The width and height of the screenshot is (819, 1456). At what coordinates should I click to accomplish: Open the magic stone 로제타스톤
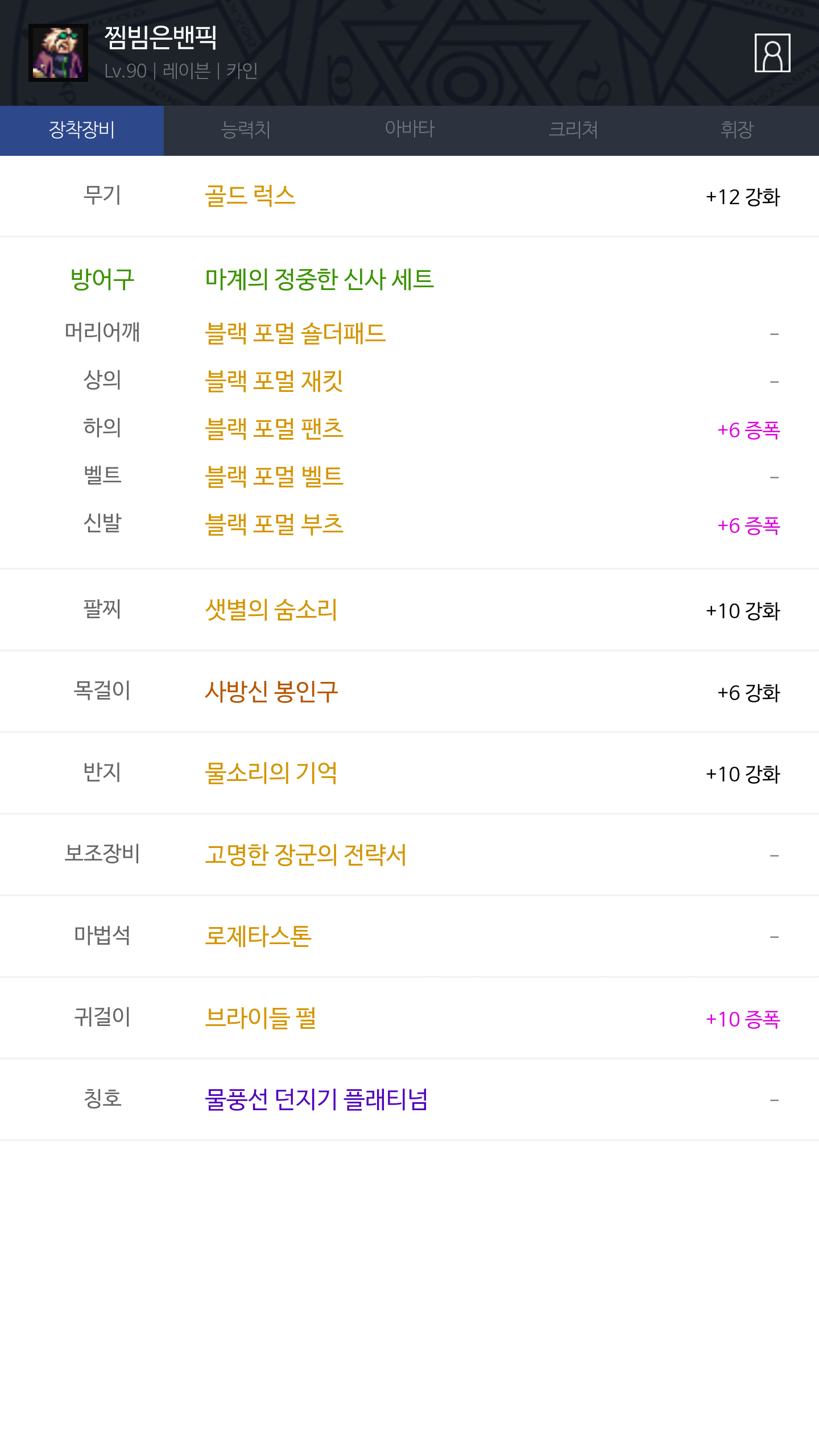tap(258, 936)
